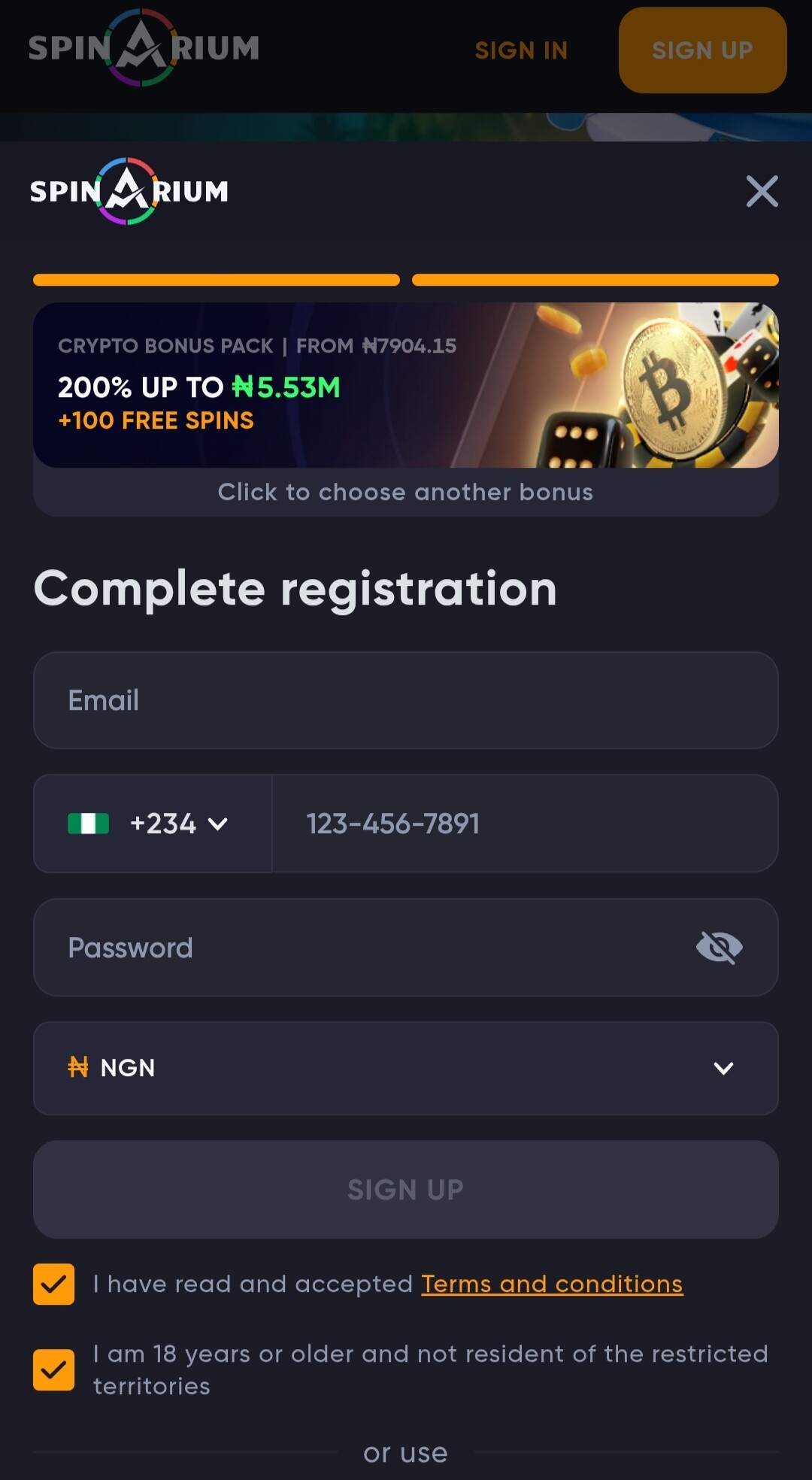Open the Terms and conditions link
Image resolution: width=812 pixels, height=1480 pixels.
pyautogui.click(x=552, y=1284)
